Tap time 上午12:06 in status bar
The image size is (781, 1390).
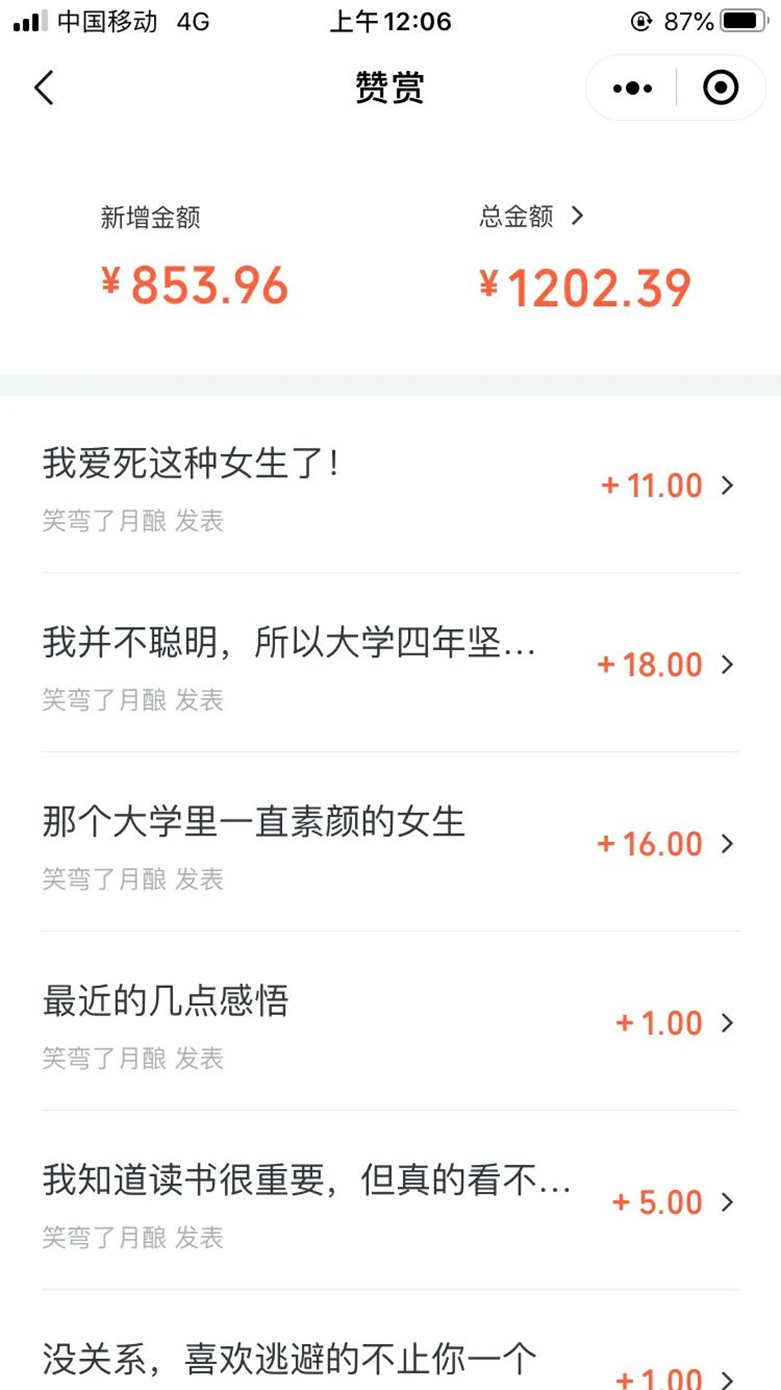pyautogui.click(x=390, y=21)
